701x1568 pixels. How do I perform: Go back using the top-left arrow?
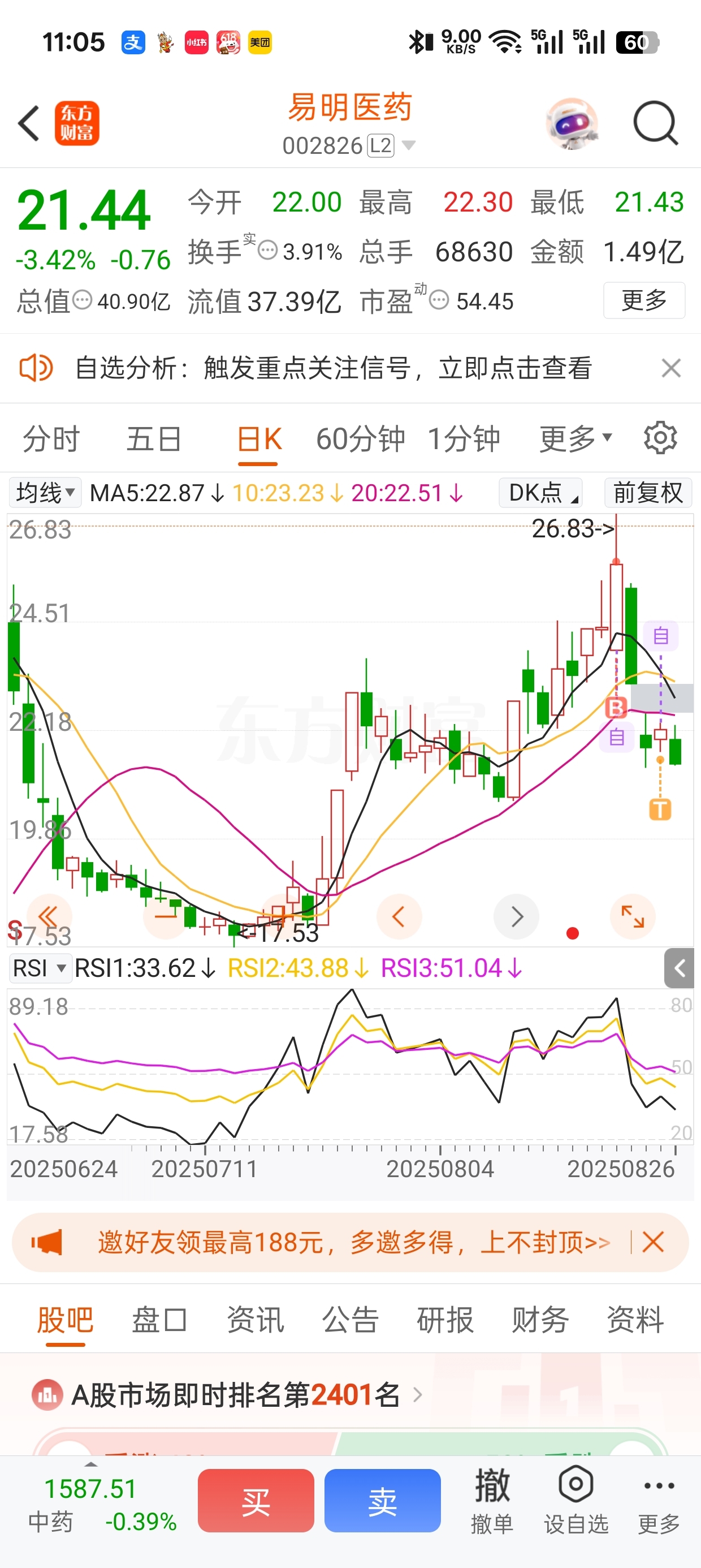click(29, 123)
